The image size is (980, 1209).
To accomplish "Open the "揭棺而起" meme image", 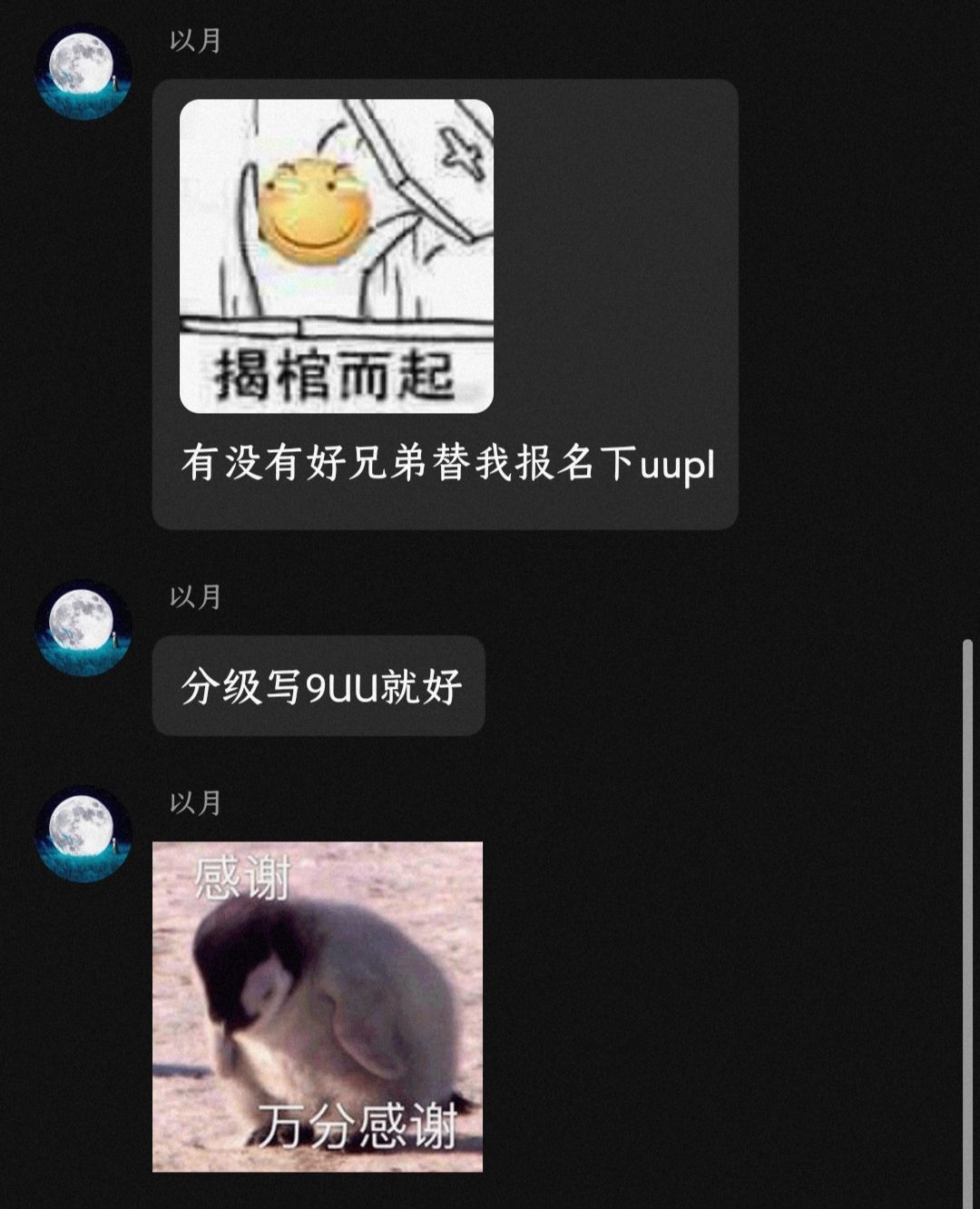I will [x=337, y=256].
